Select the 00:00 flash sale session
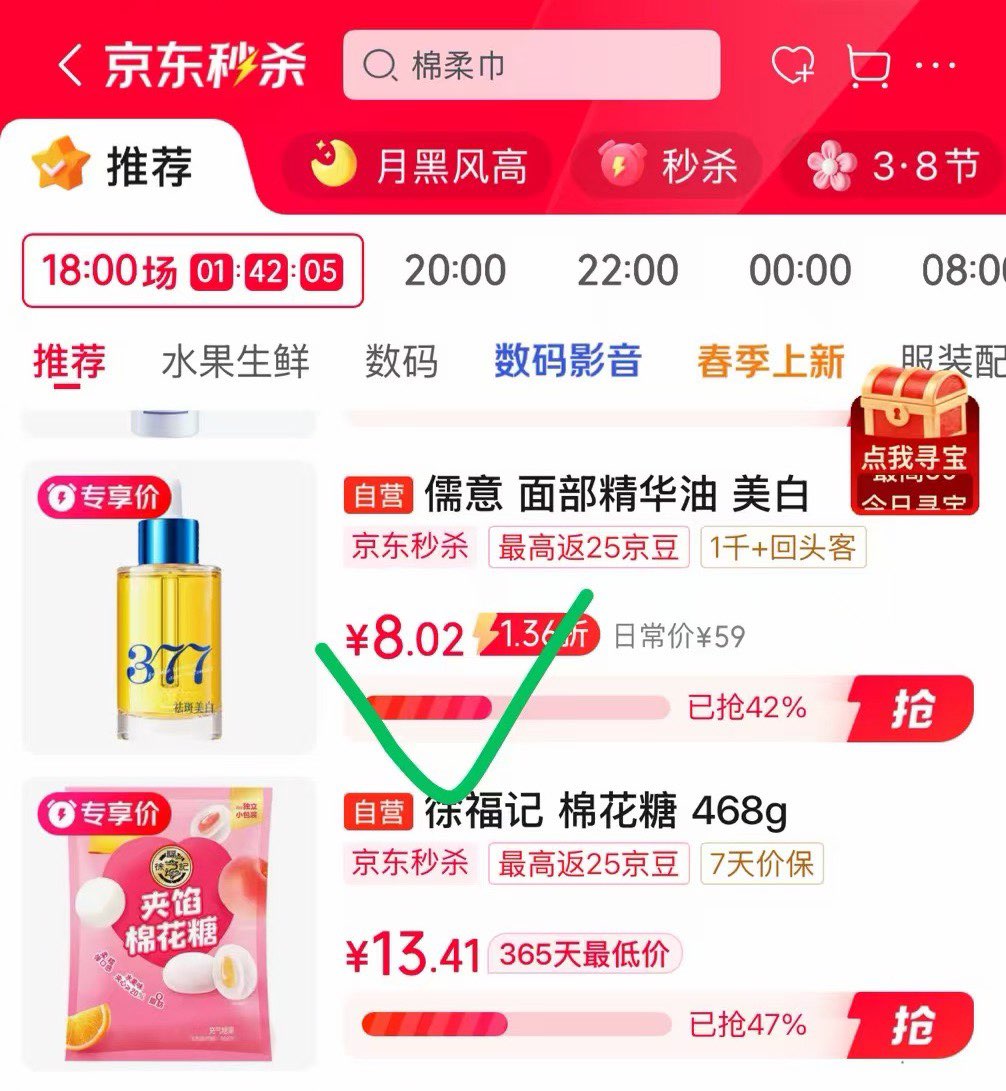 click(800, 271)
